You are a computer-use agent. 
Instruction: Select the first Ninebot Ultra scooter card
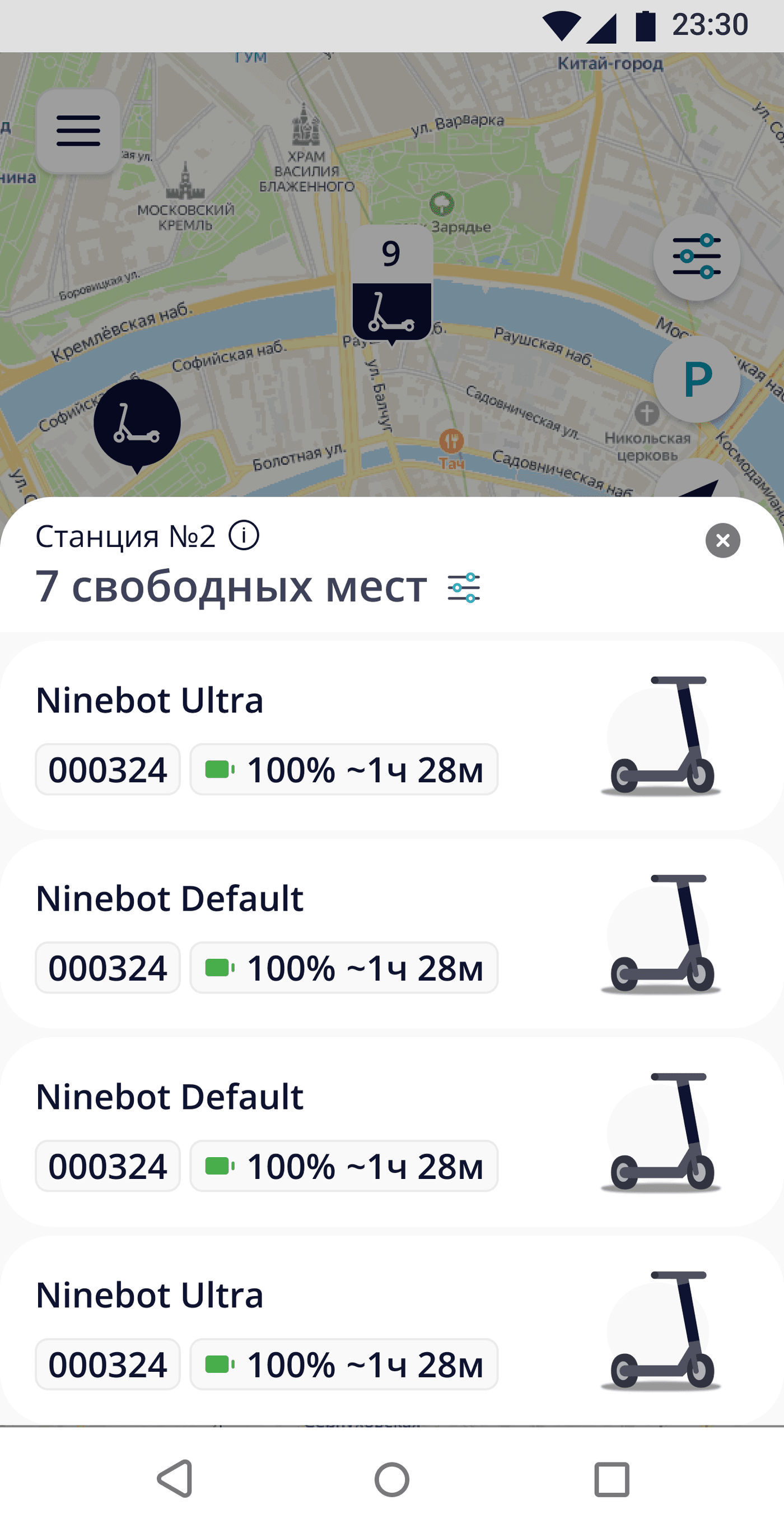tap(391, 735)
